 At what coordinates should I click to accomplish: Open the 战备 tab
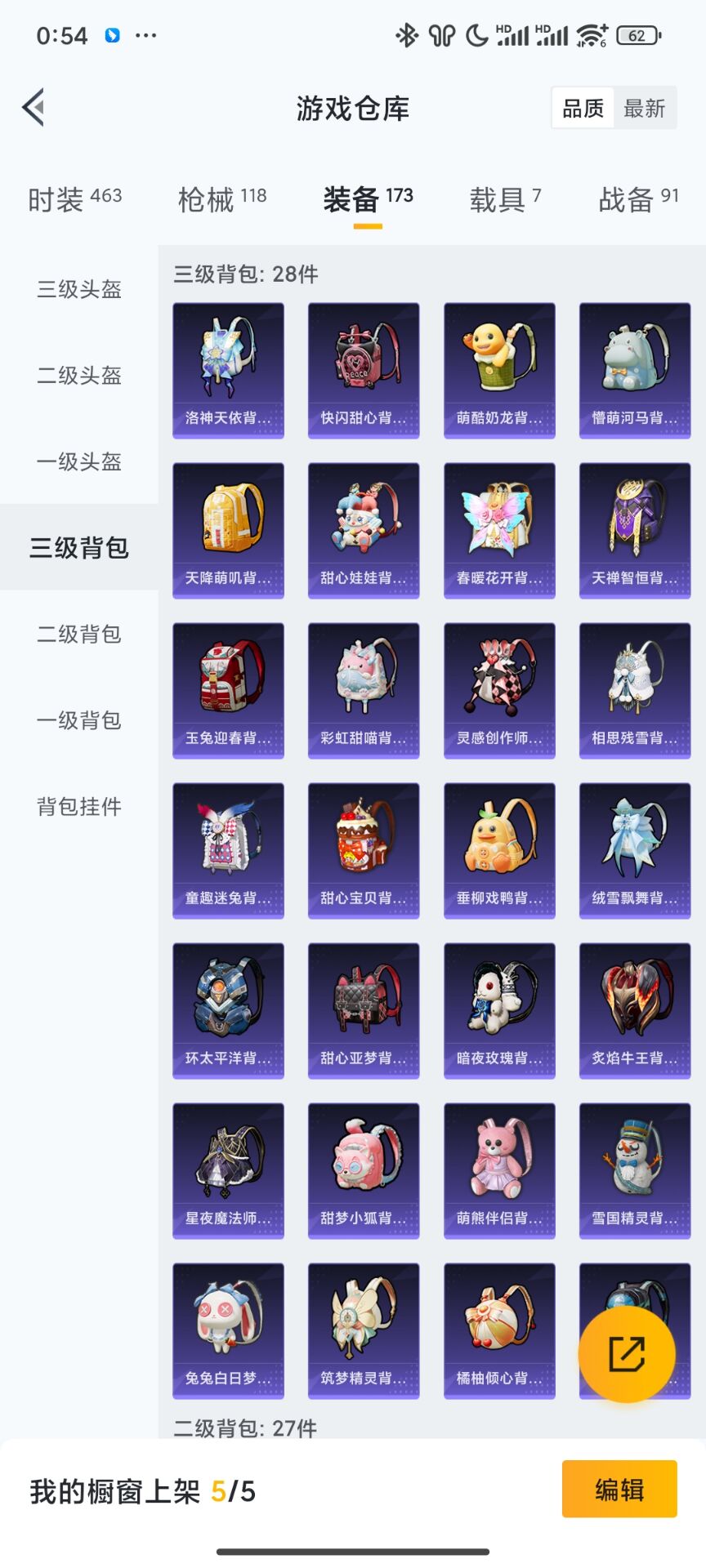tap(638, 198)
